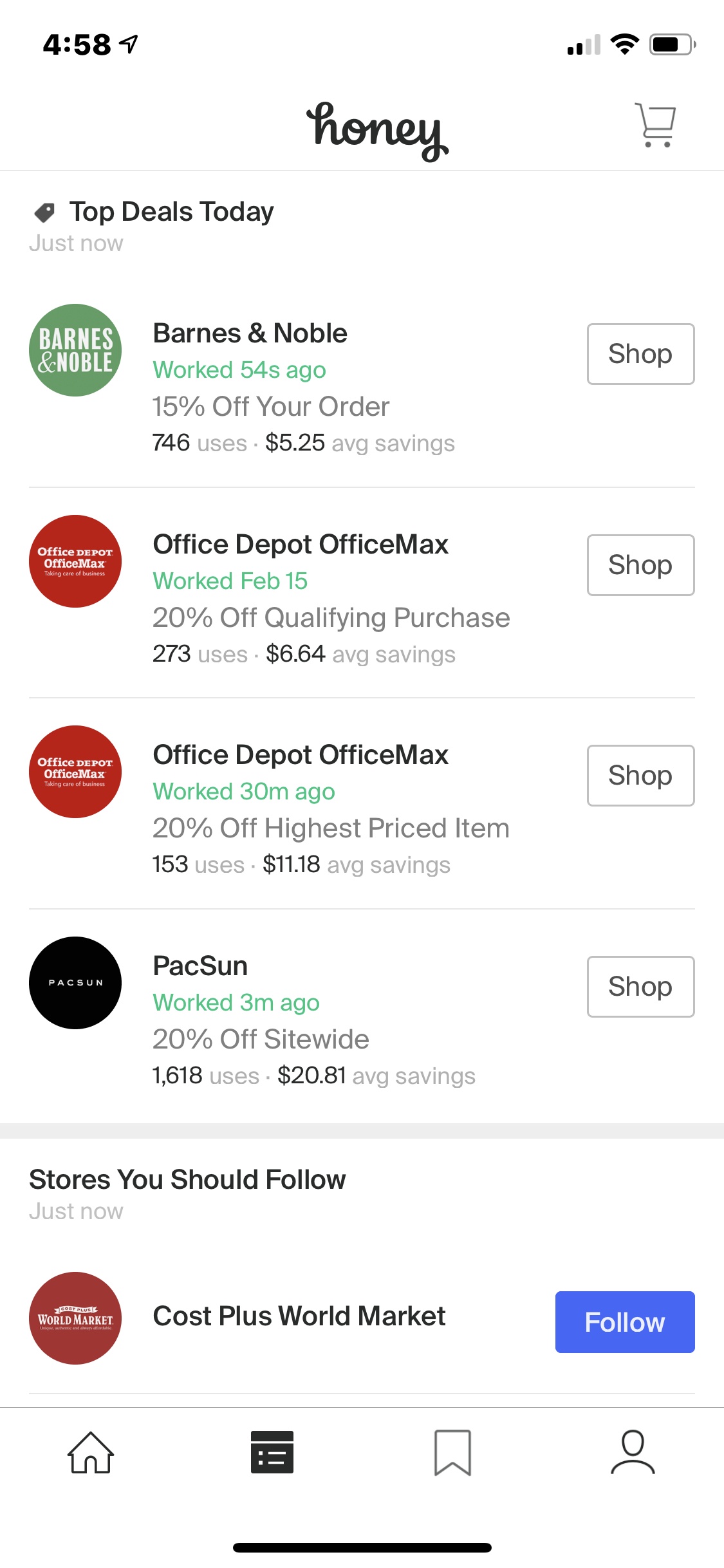Open the profile account tab

click(633, 1453)
